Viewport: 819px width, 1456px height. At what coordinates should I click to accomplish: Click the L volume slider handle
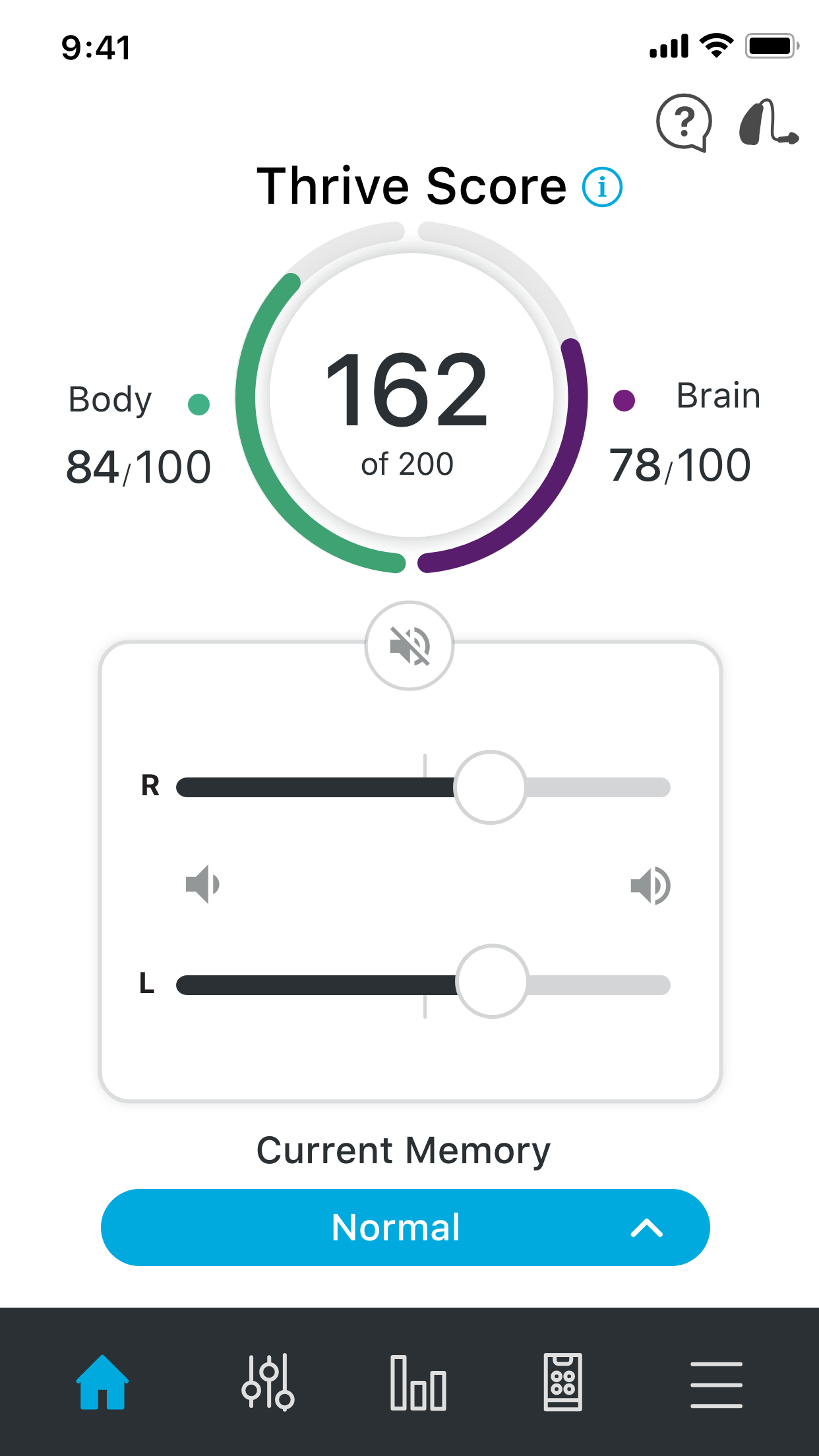[492, 985]
